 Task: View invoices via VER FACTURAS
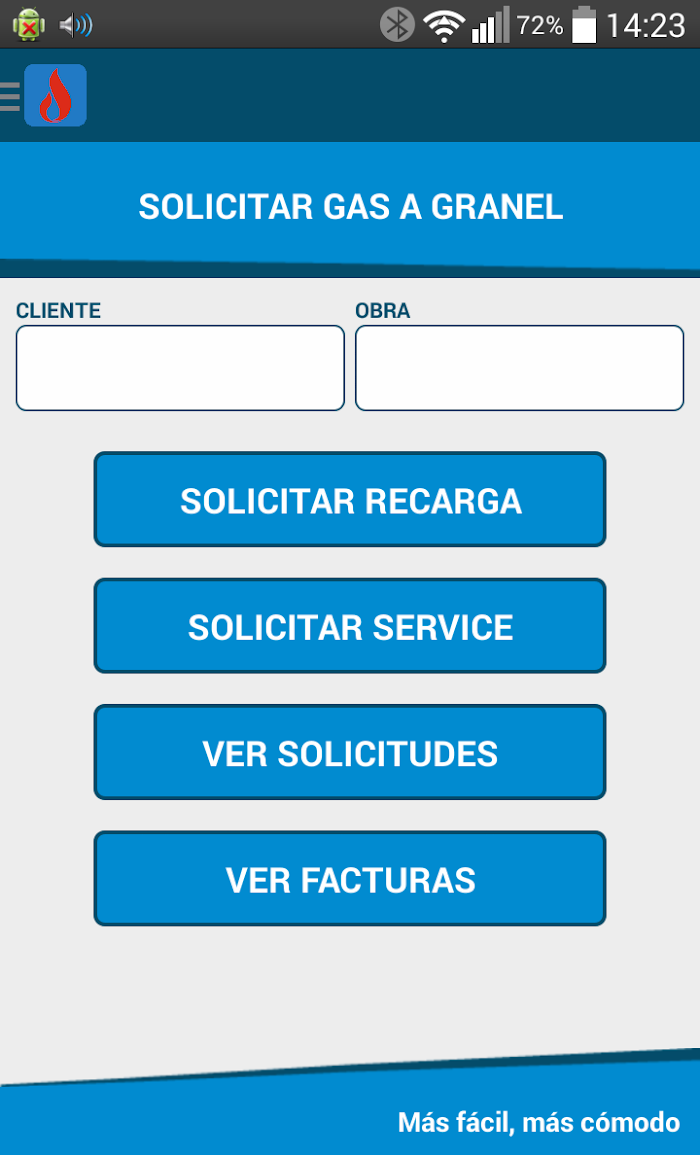pos(350,879)
